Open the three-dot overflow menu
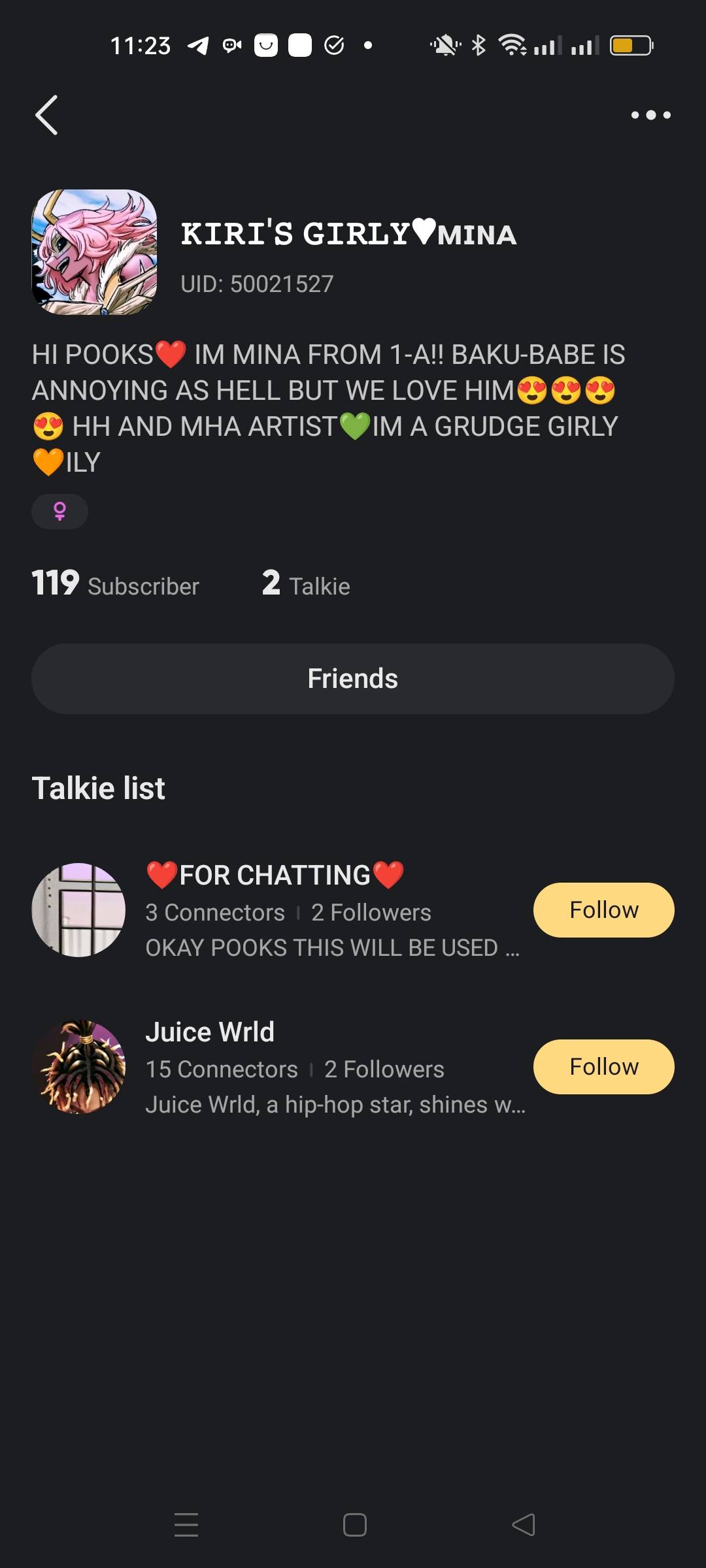The image size is (706, 1568). point(650,115)
